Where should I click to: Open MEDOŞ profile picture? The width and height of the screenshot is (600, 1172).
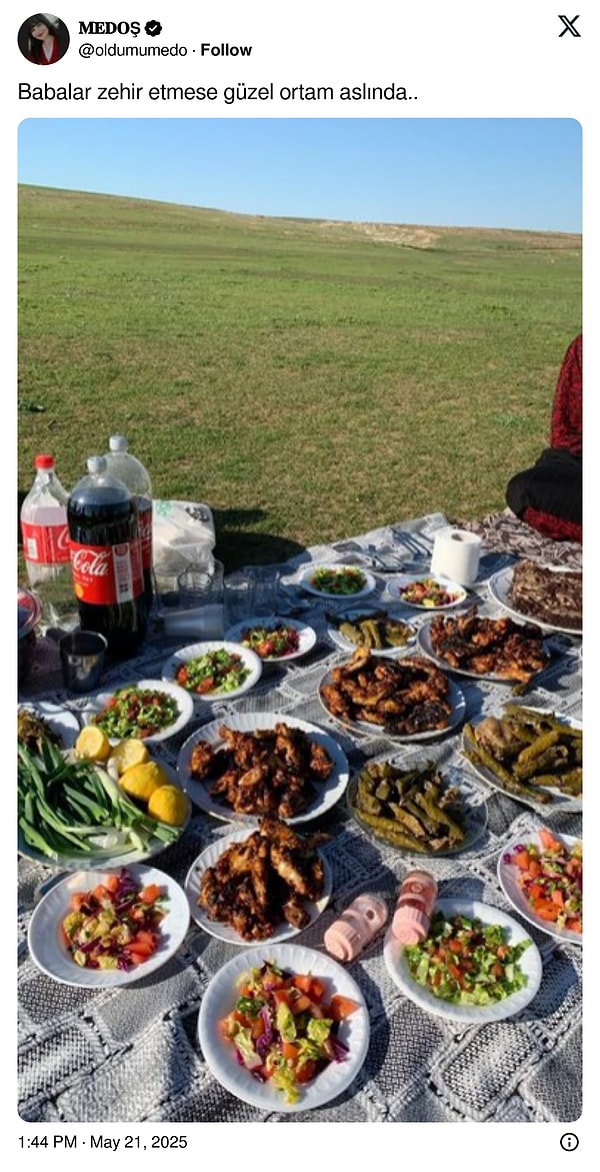coord(43,39)
